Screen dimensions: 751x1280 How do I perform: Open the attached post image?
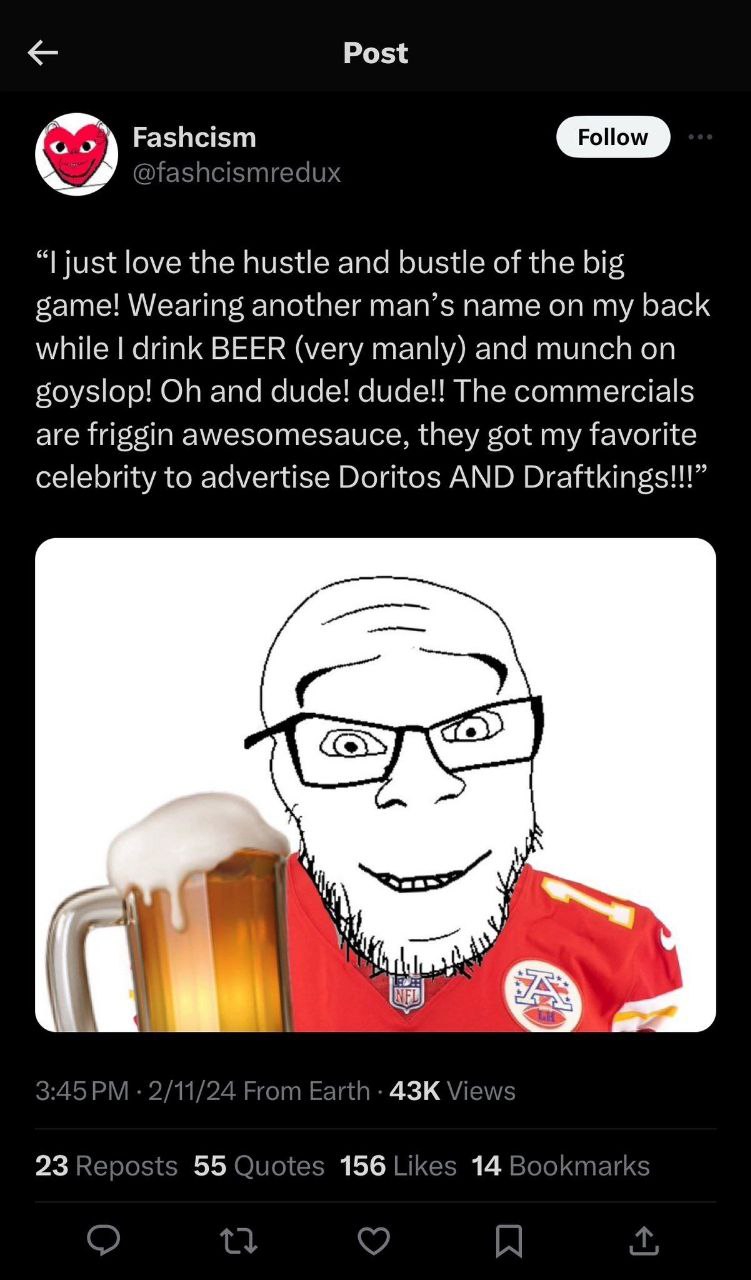(376, 785)
